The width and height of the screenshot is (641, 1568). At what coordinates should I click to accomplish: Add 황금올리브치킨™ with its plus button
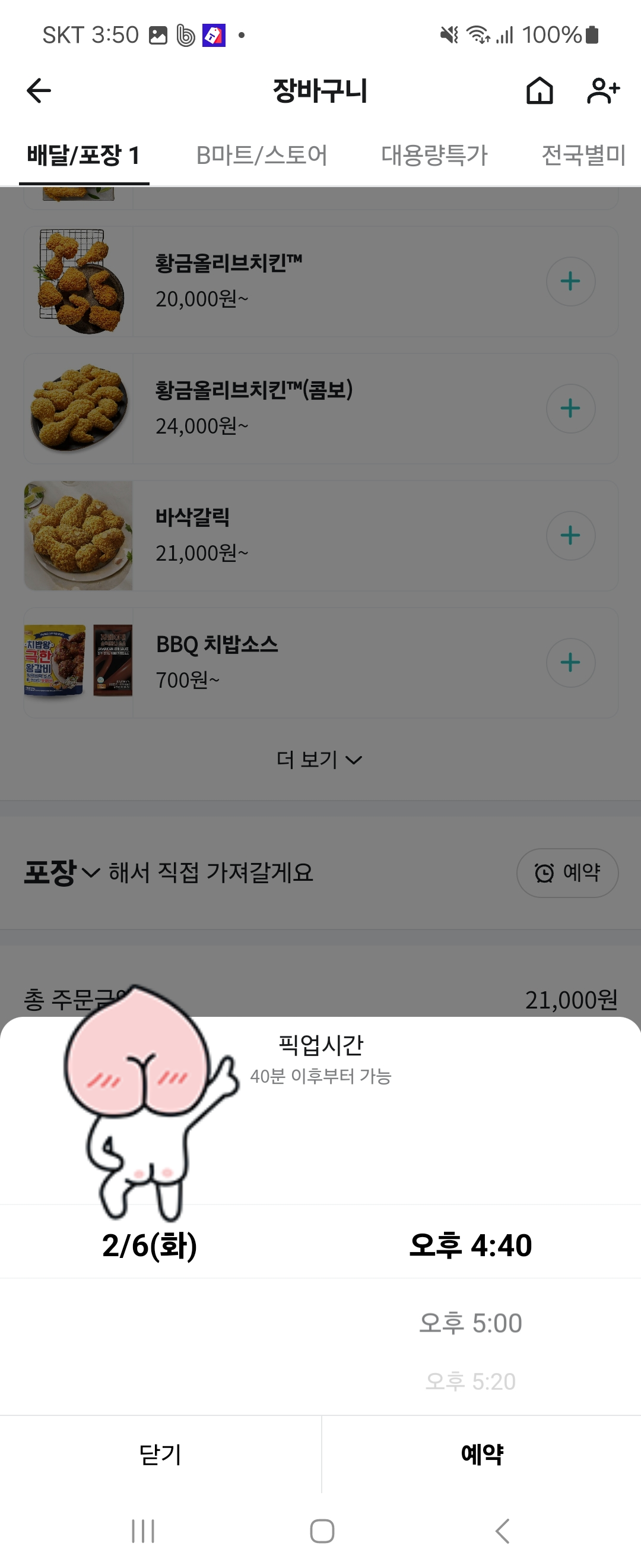(570, 281)
